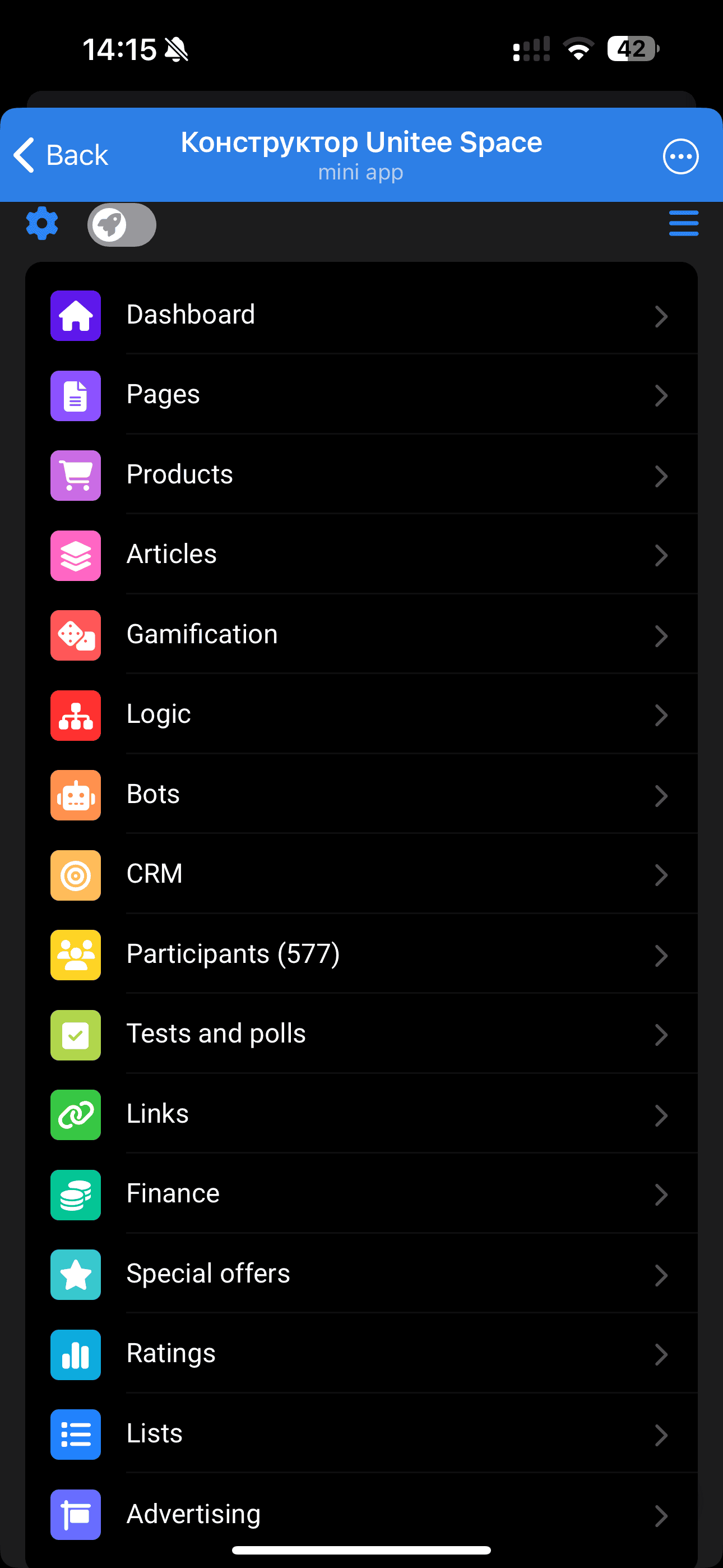Screen dimensions: 723x1568
Task: Open the Dashboard home icon
Action: point(76,315)
